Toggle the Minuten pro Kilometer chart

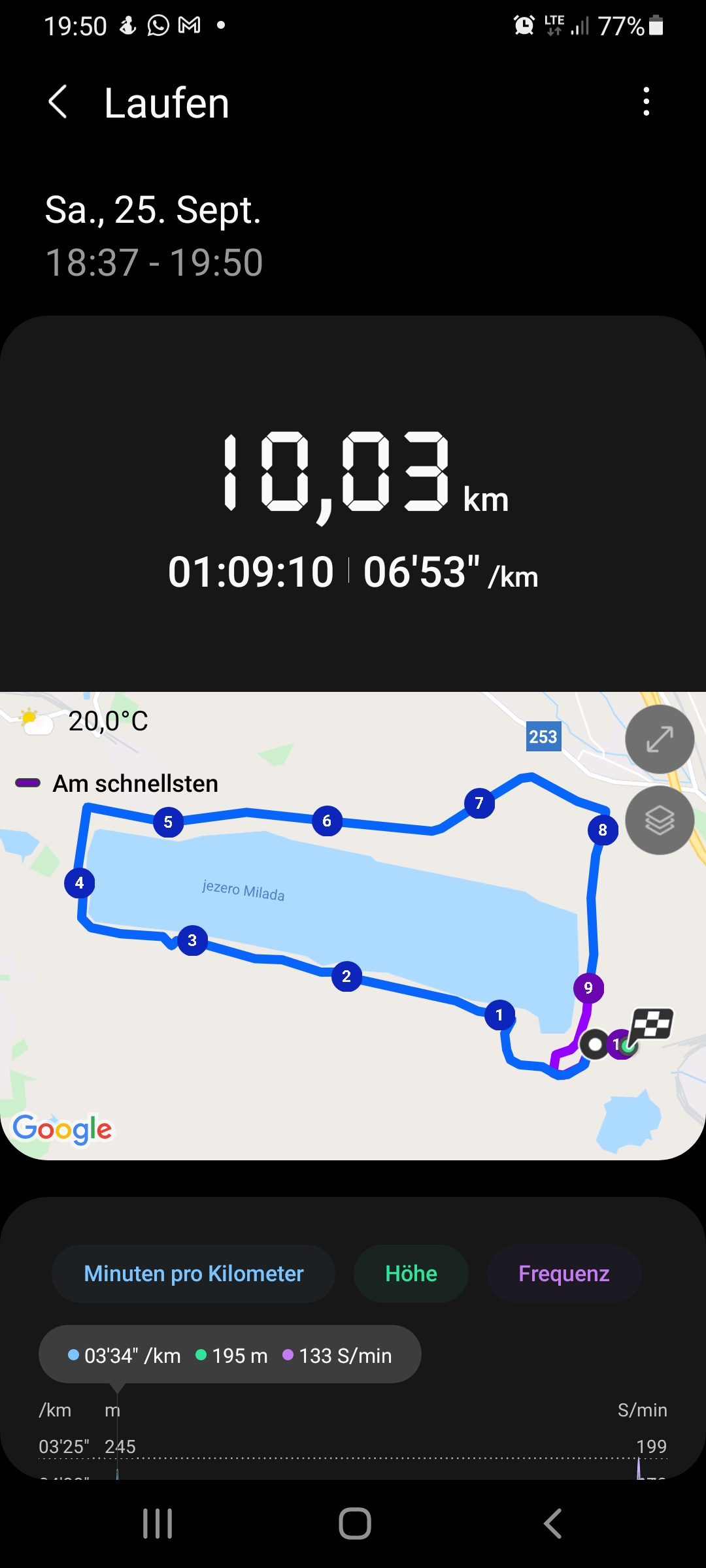[193, 1273]
